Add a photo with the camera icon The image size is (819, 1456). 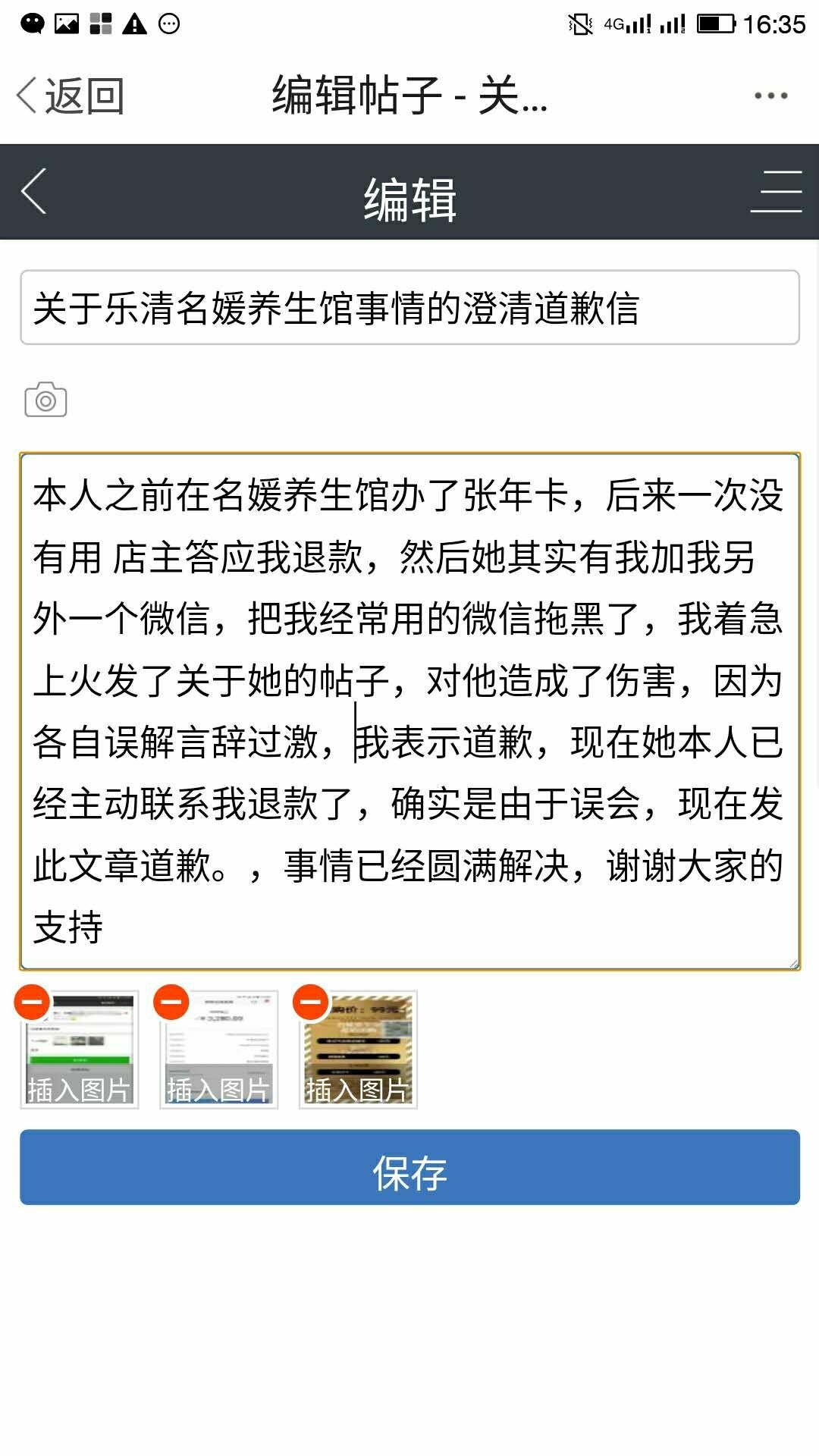coord(45,400)
